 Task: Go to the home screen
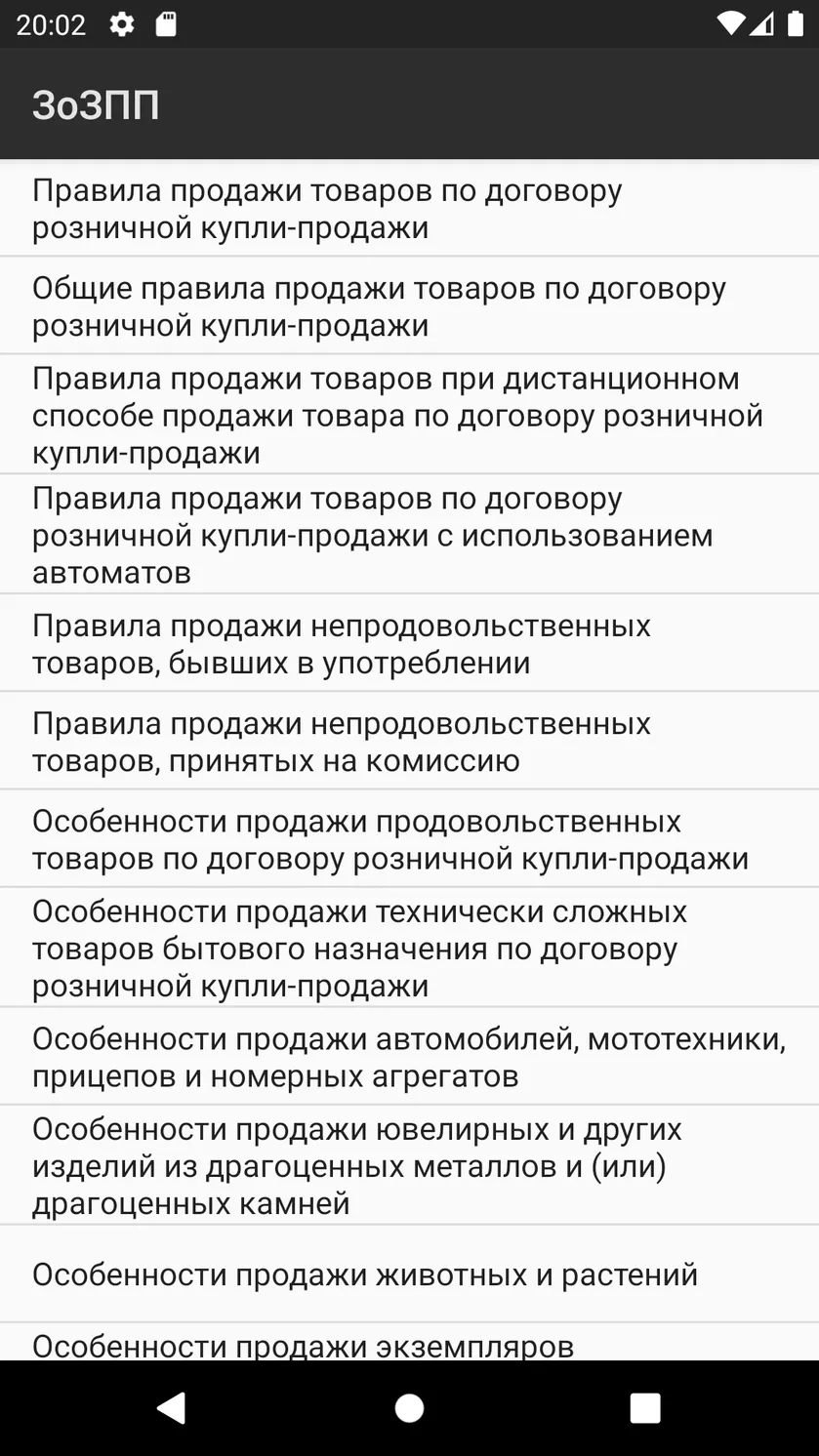tap(409, 1407)
